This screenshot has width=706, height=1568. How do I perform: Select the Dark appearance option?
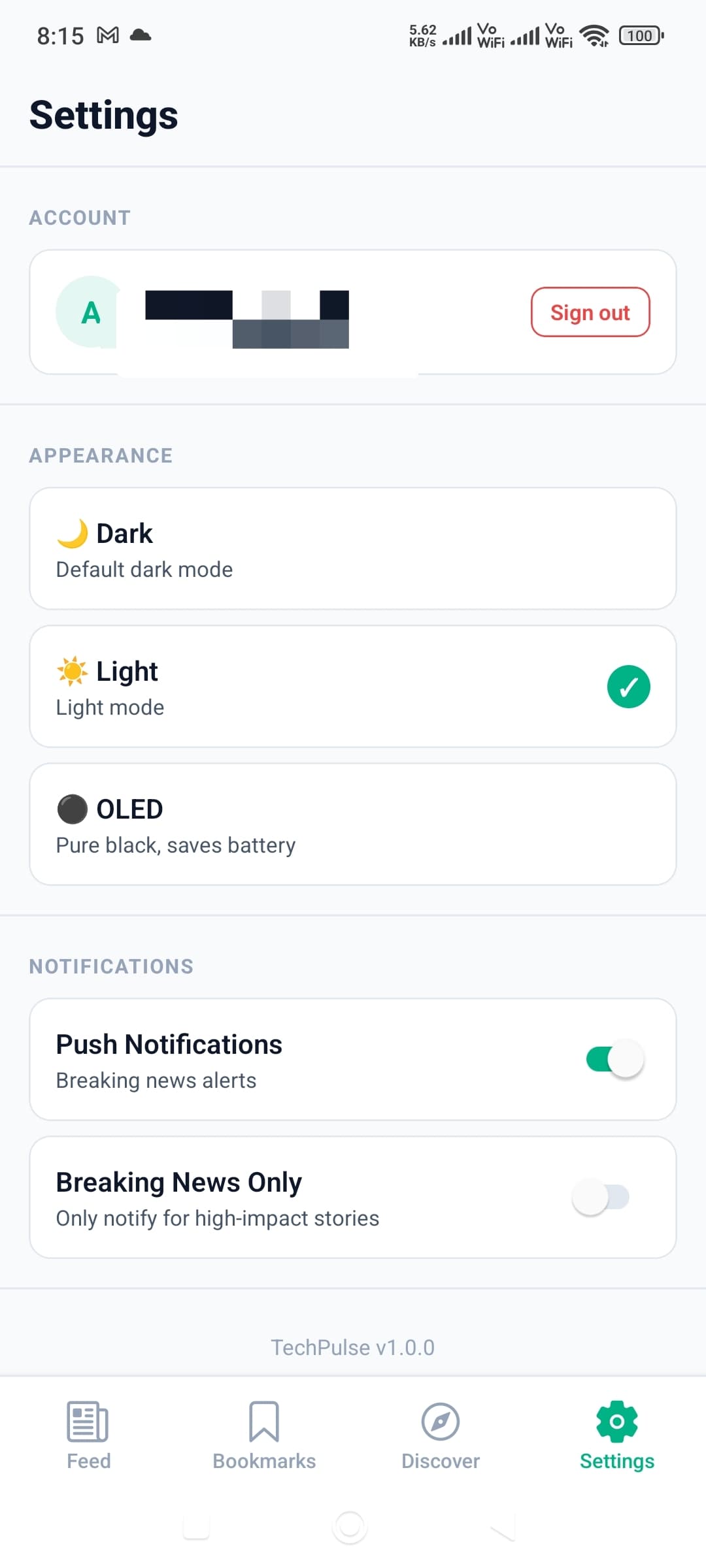pos(353,547)
